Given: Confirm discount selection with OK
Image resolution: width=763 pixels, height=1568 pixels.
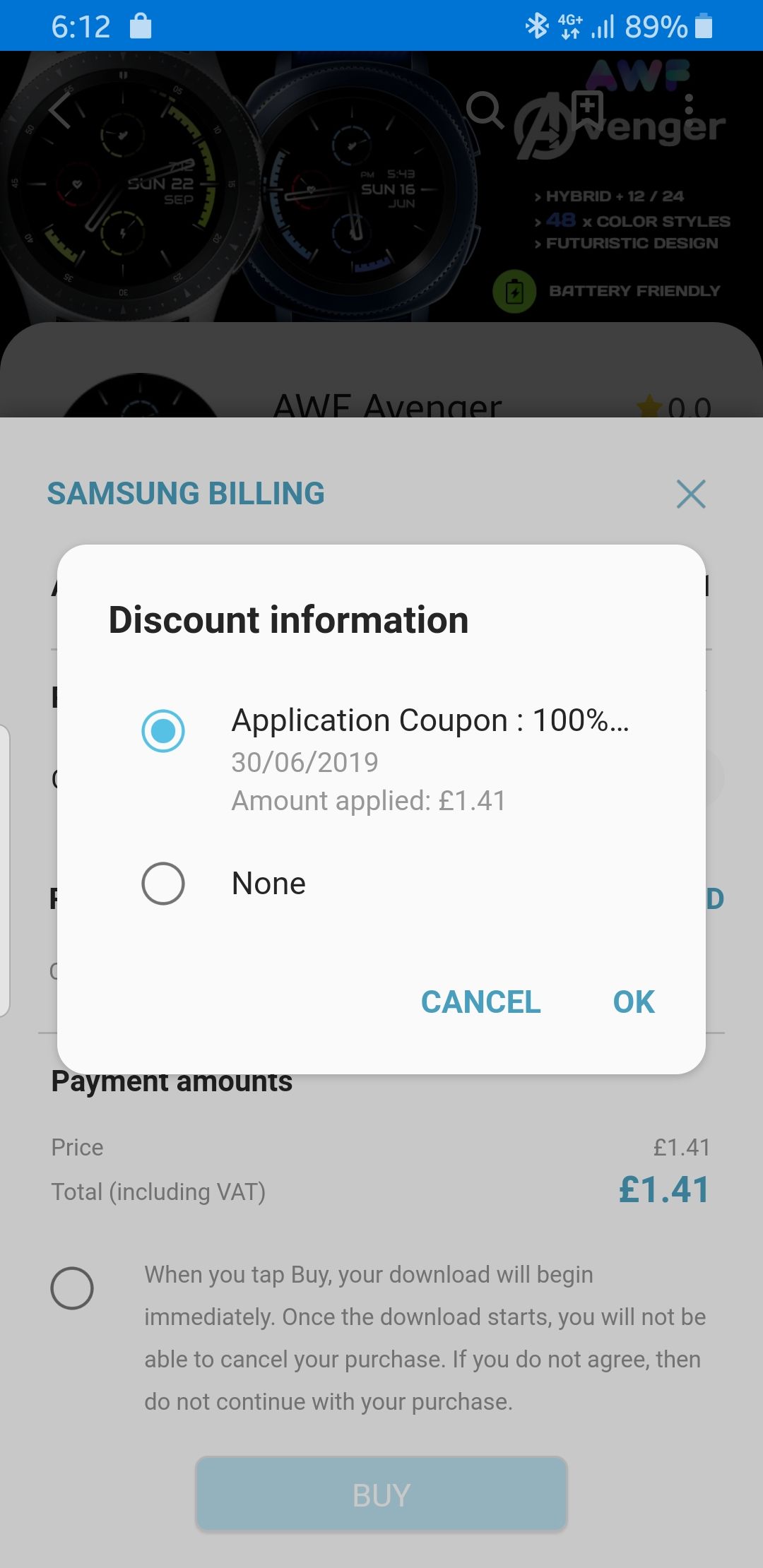Looking at the screenshot, I should pyautogui.click(x=633, y=1002).
